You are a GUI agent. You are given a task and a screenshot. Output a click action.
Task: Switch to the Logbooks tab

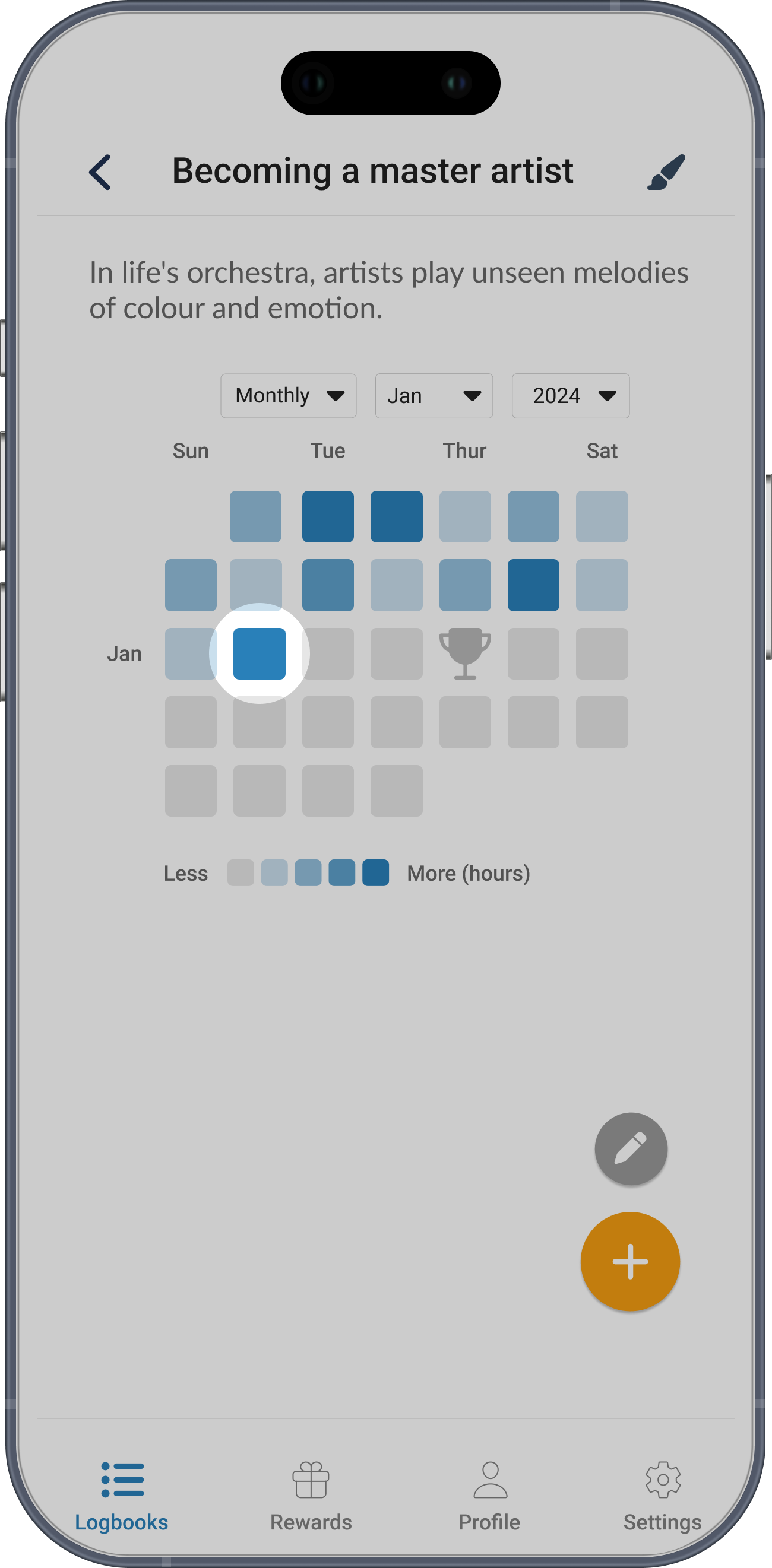(x=122, y=1497)
